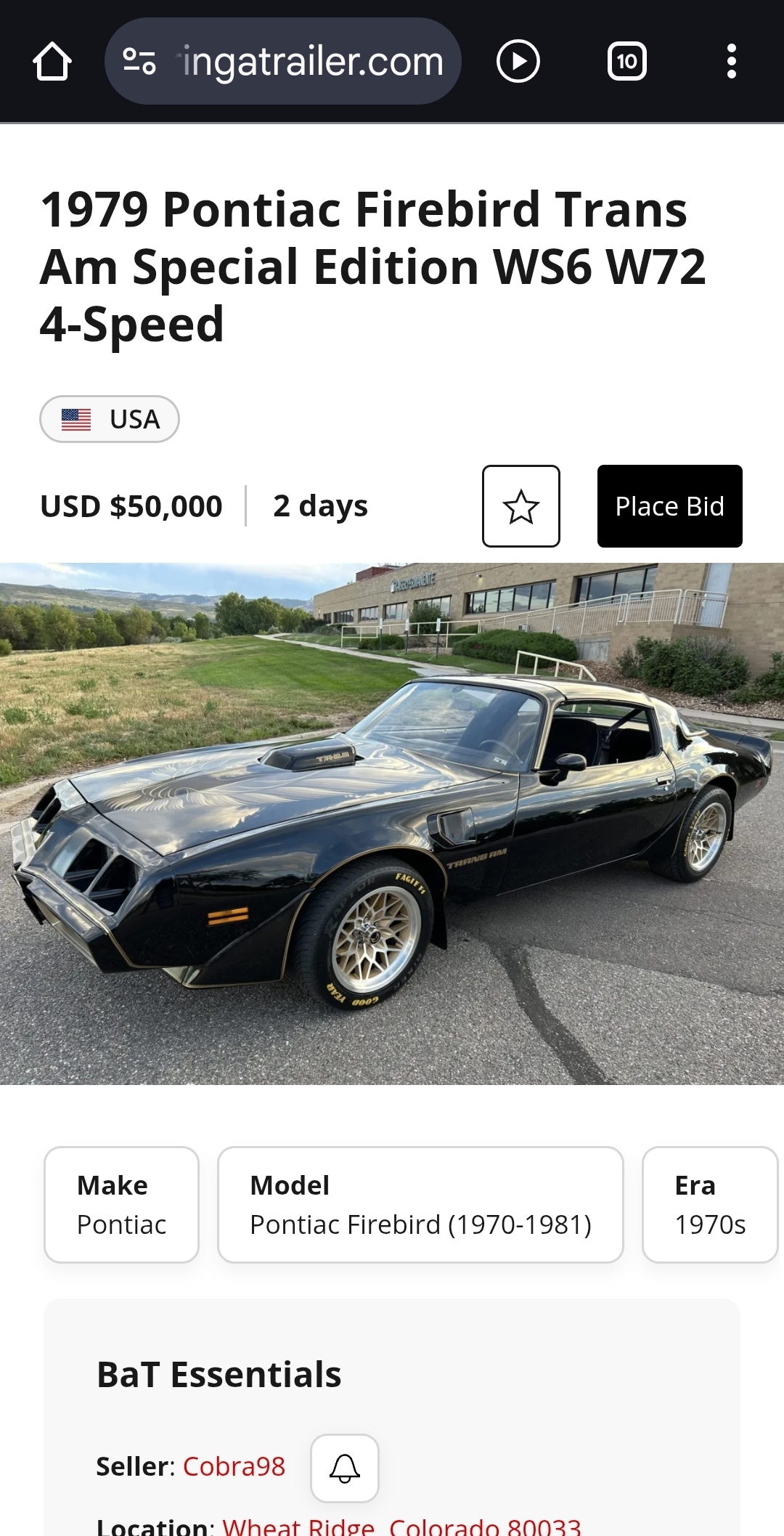Tap the play icon in browser toolbar

tap(518, 62)
